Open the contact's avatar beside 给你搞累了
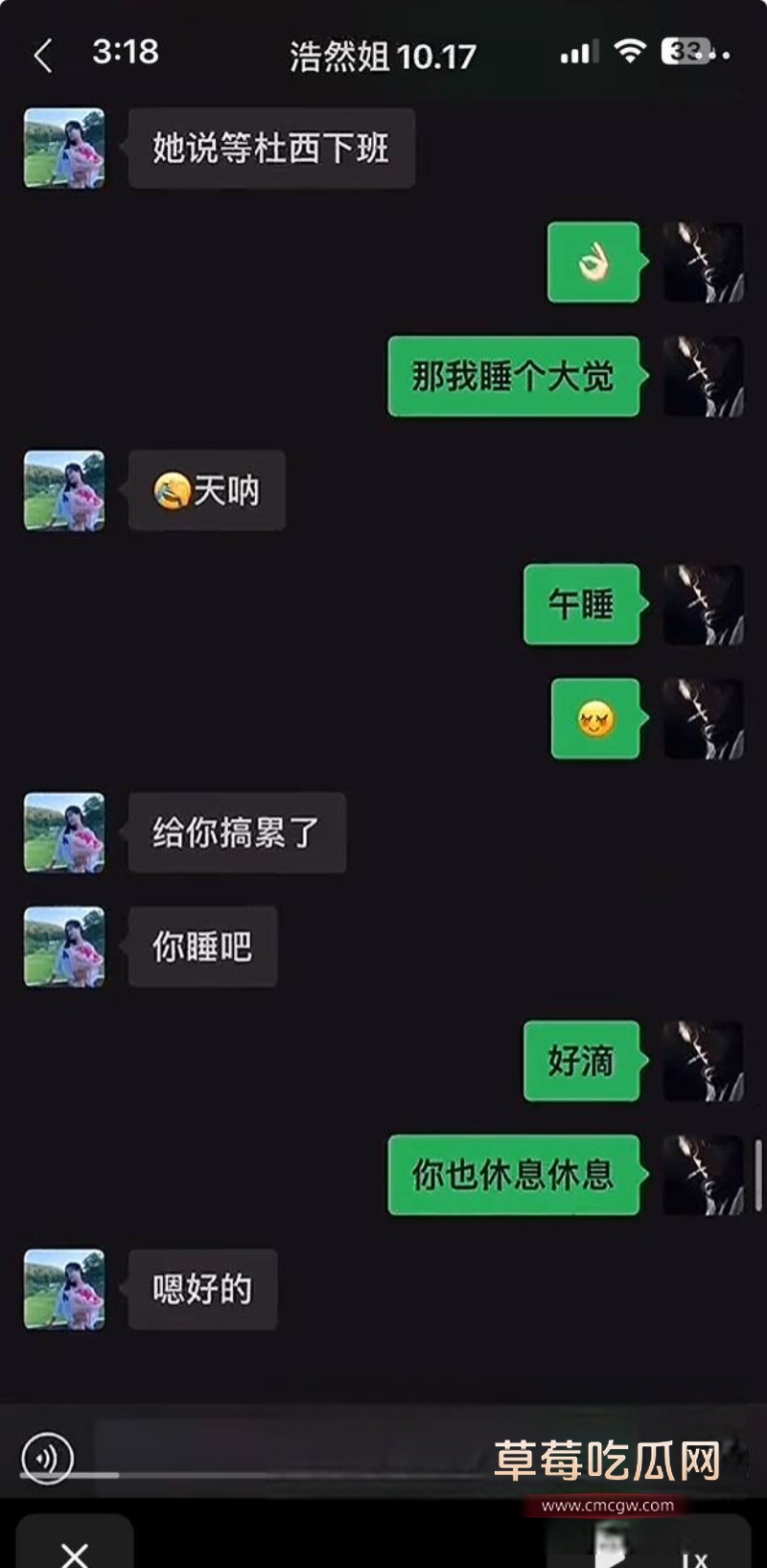The image size is (767, 1568). point(64,832)
